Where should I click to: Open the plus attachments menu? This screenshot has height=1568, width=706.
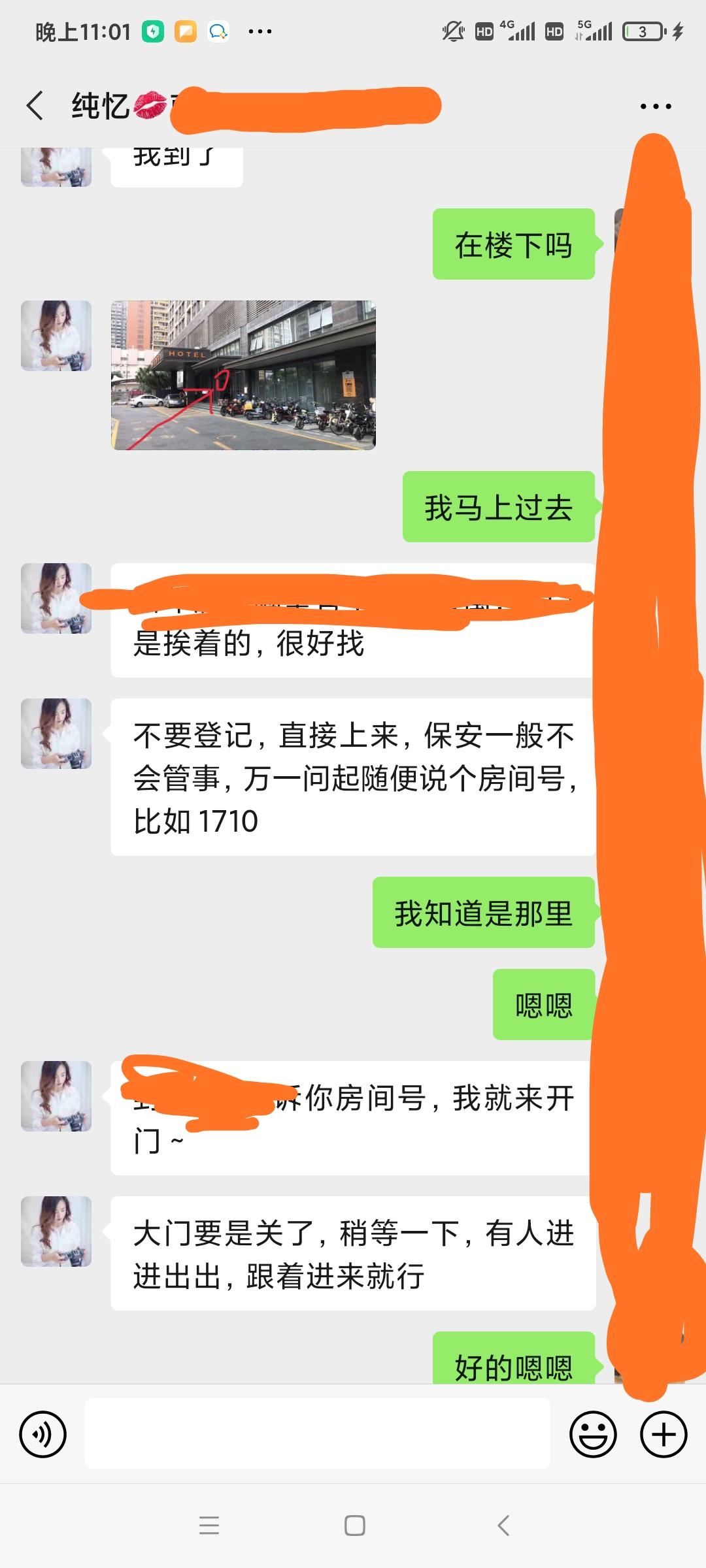tap(664, 1435)
